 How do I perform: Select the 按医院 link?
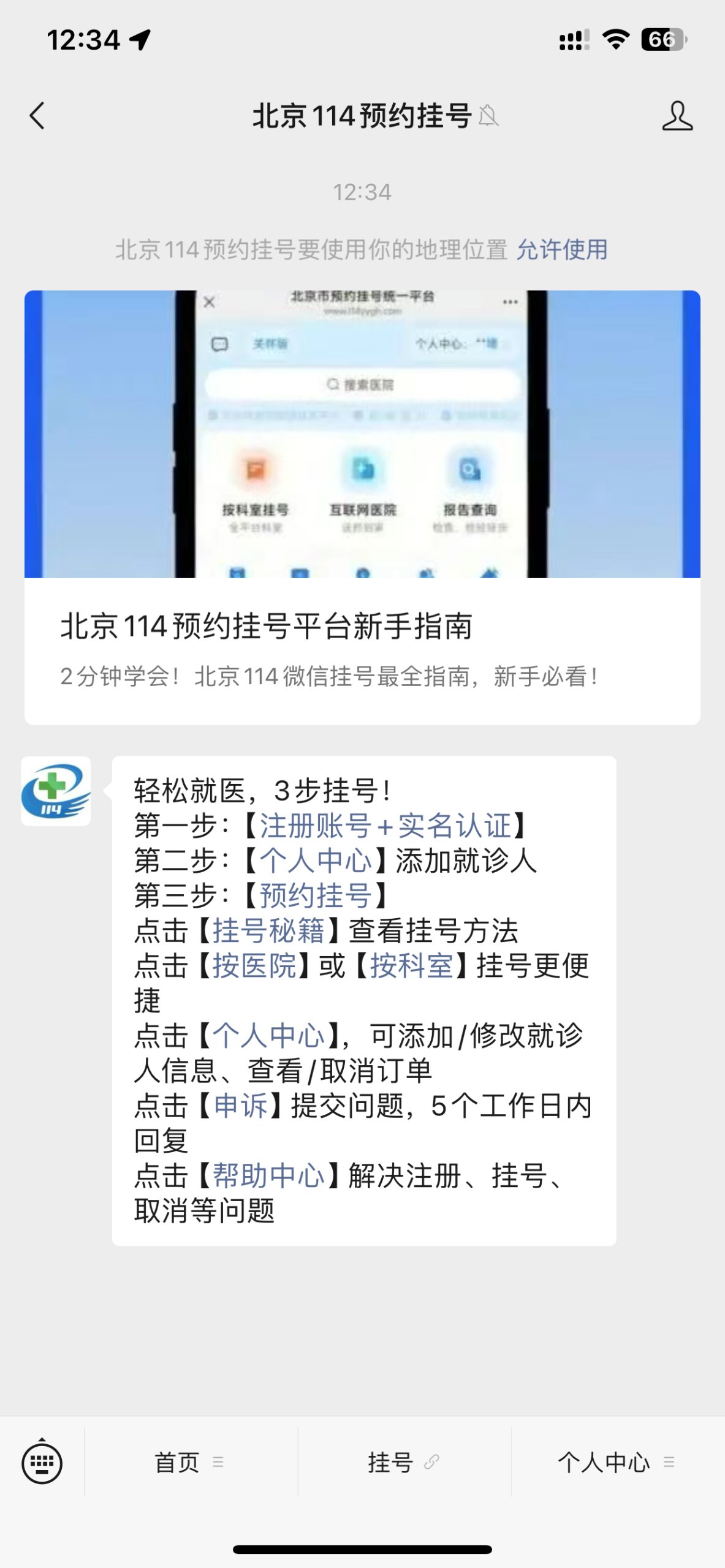[x=254, y=966]
